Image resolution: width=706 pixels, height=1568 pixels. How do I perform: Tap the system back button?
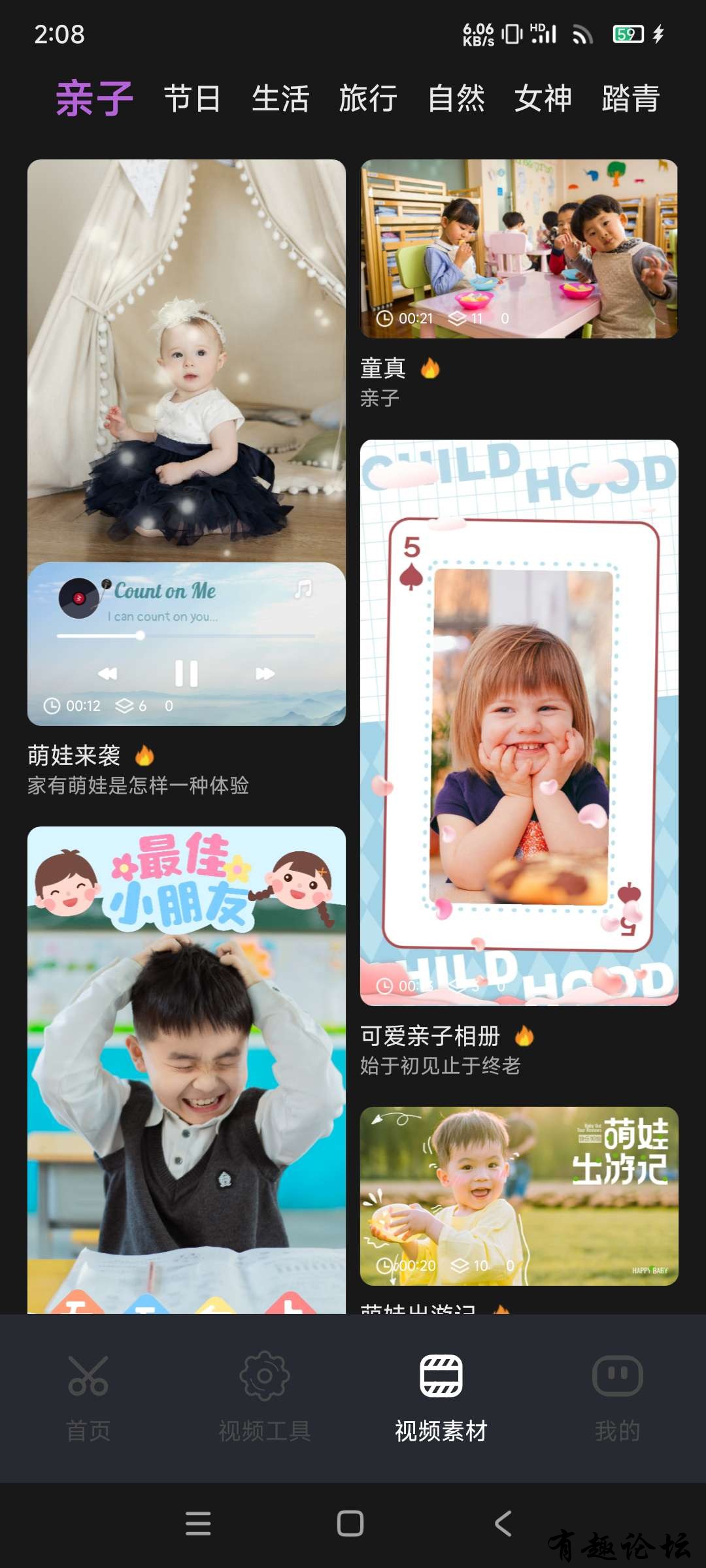pos(503,1524)
